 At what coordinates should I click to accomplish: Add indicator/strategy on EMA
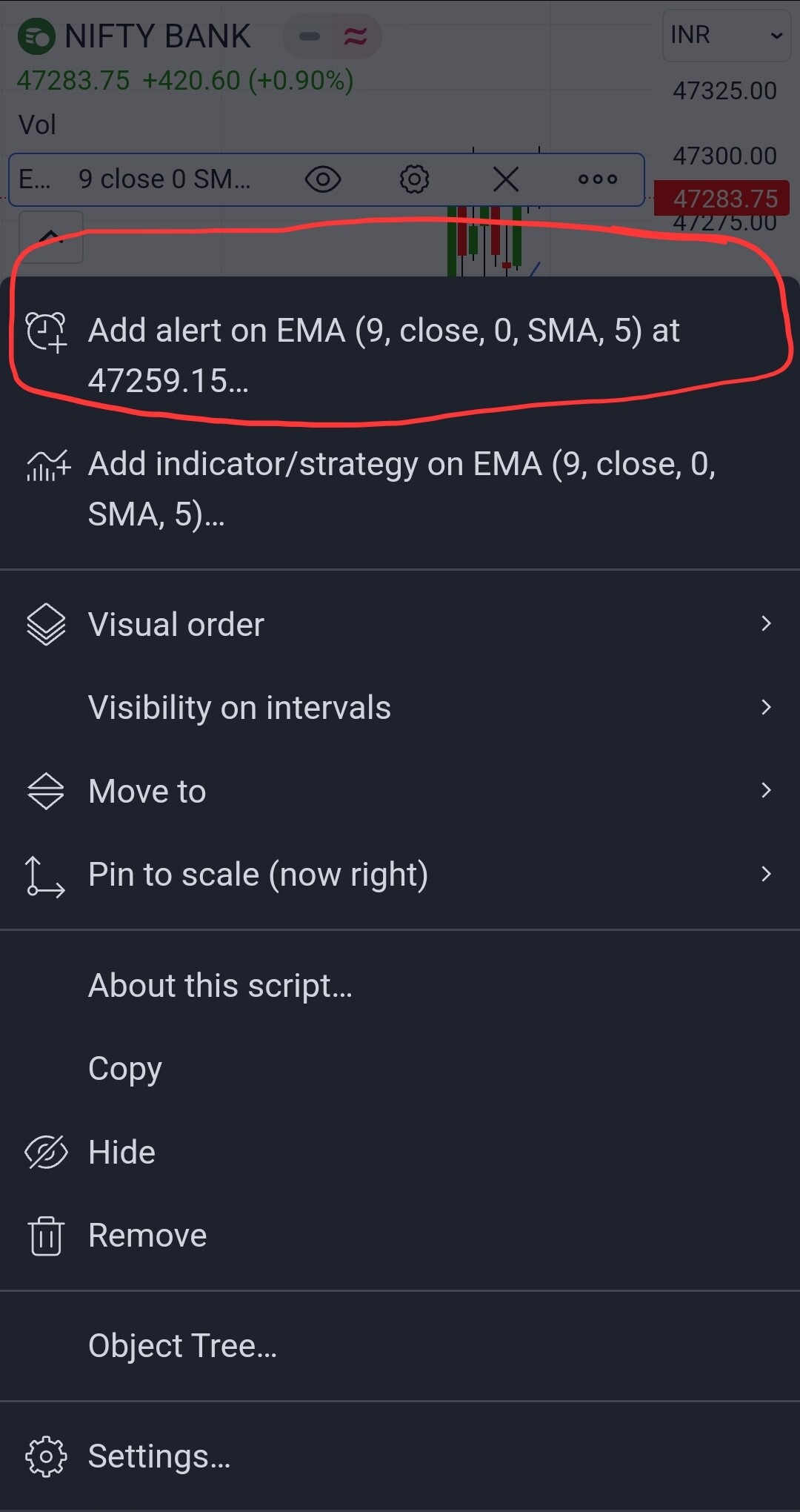coord(400,488)
